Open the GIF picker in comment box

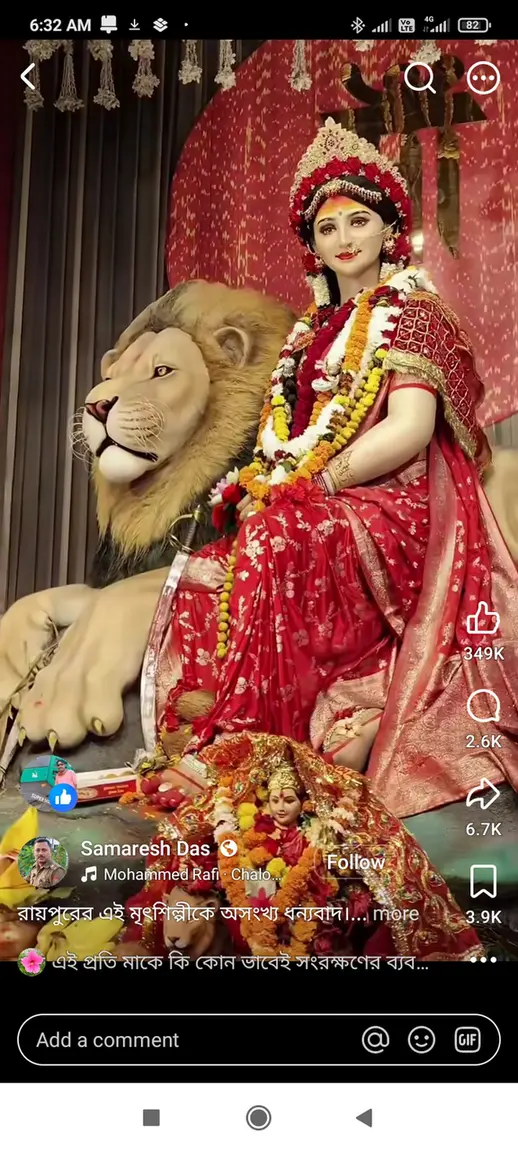point(468,1040)
